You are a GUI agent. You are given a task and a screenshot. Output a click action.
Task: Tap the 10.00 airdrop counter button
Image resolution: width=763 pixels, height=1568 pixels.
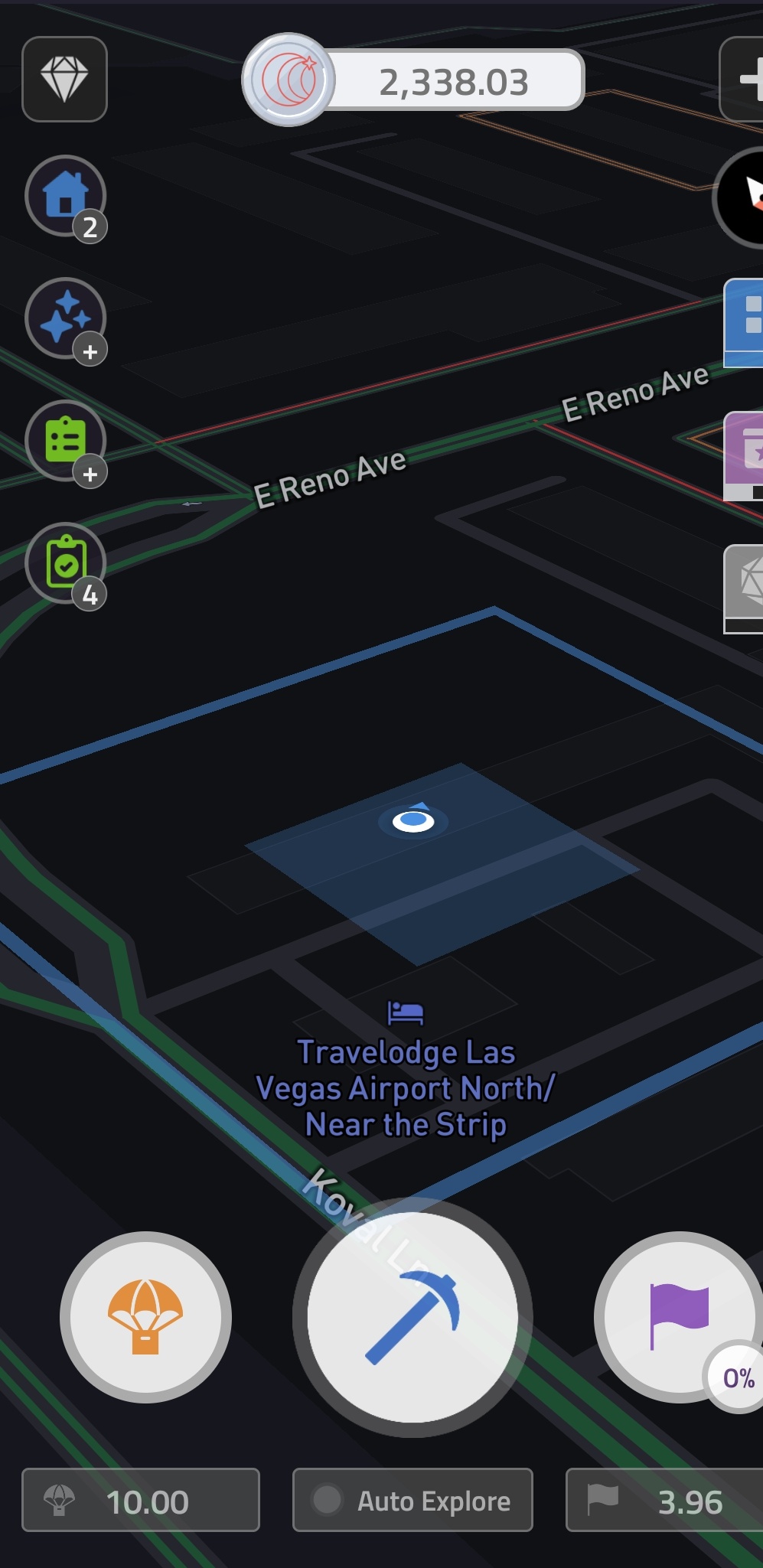141,1500
